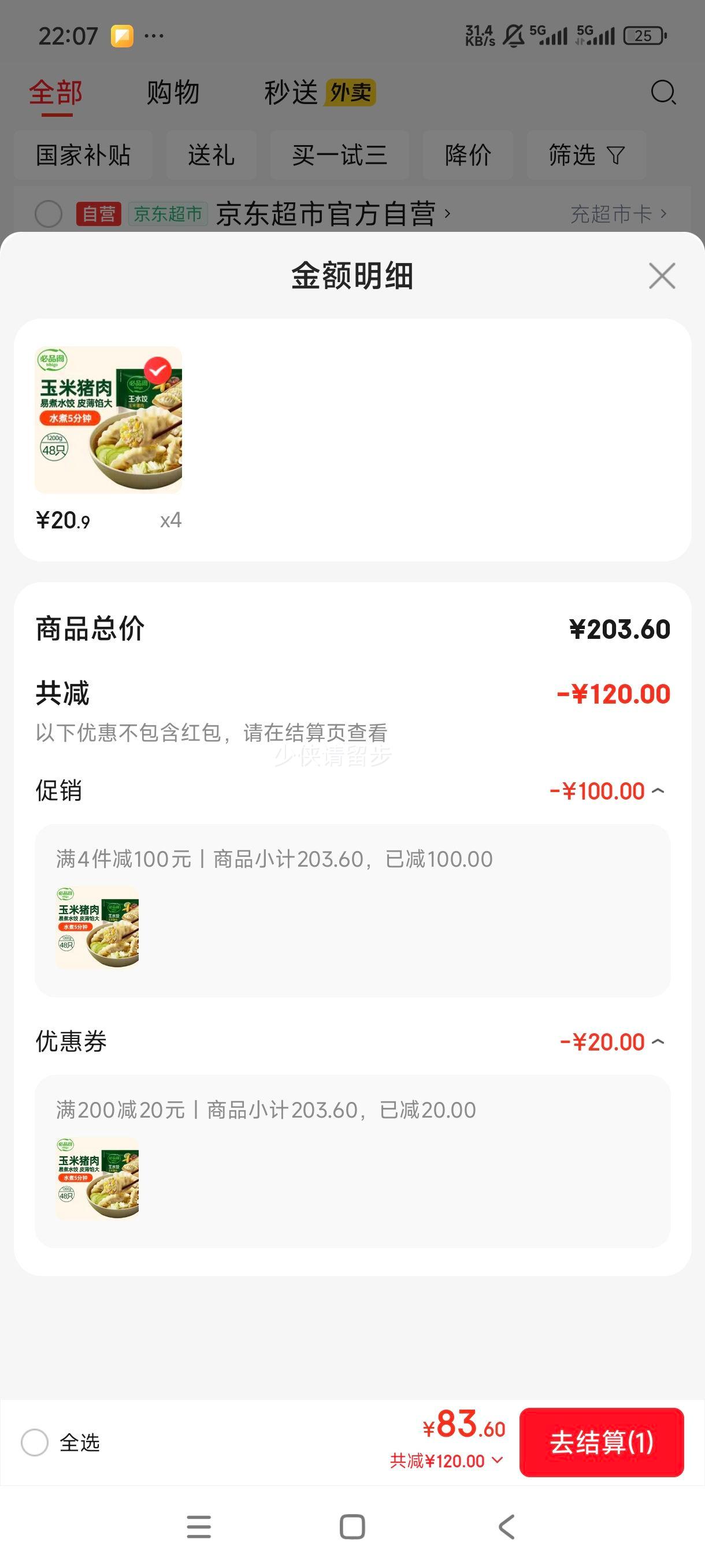Tap the 自营 badge icon
This screenshot has height=1568, width=705.
tap(98, 215)
